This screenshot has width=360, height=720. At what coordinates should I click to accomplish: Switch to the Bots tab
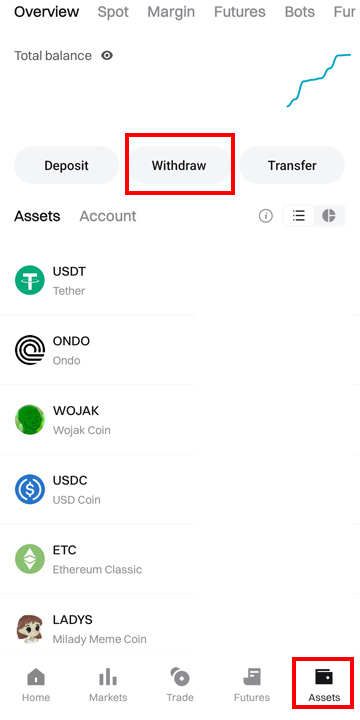(300, 11)
